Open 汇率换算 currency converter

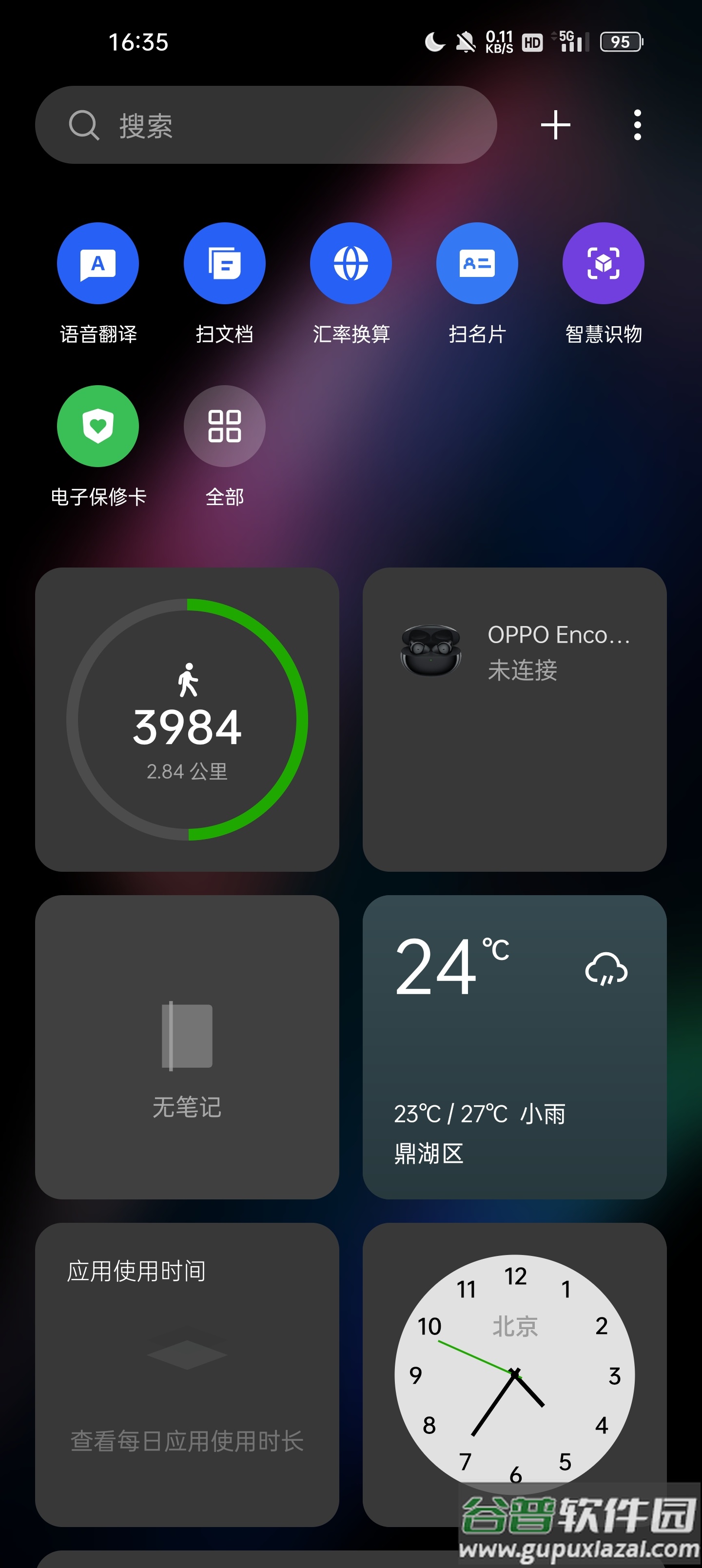pyautogui.click(x=351, y=264)
